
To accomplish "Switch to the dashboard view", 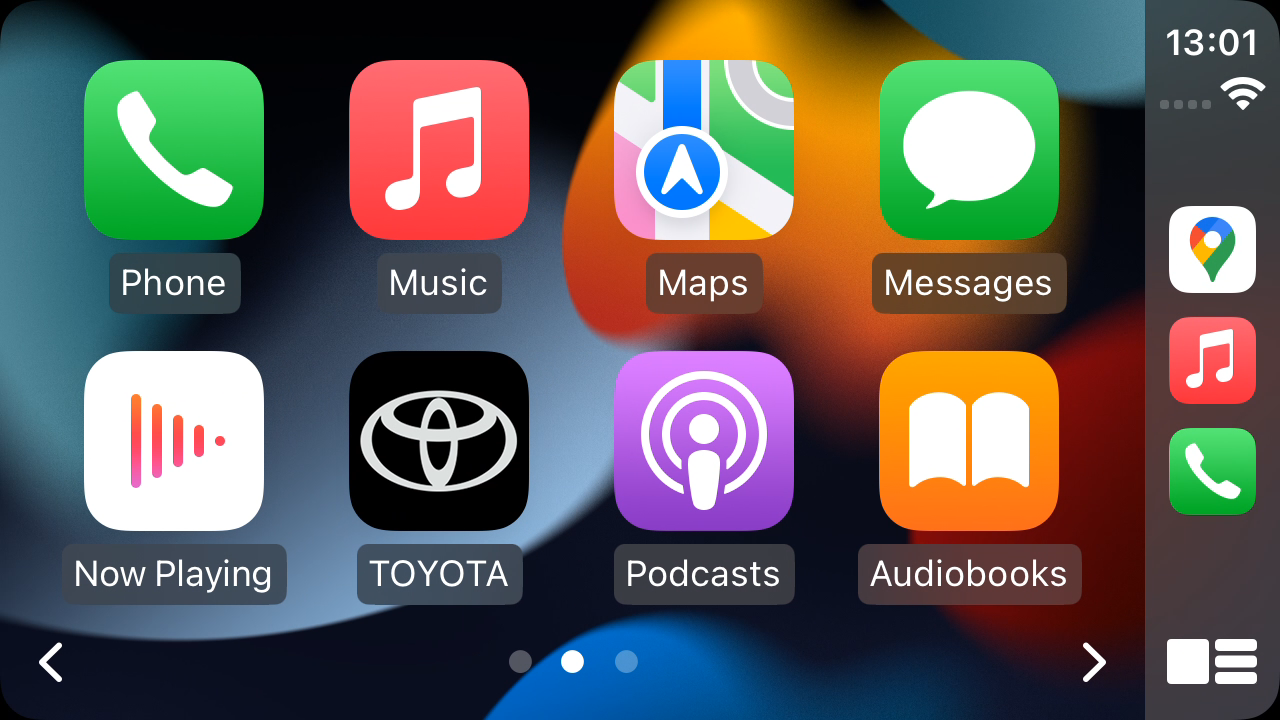I will [x=1212, y=662].
